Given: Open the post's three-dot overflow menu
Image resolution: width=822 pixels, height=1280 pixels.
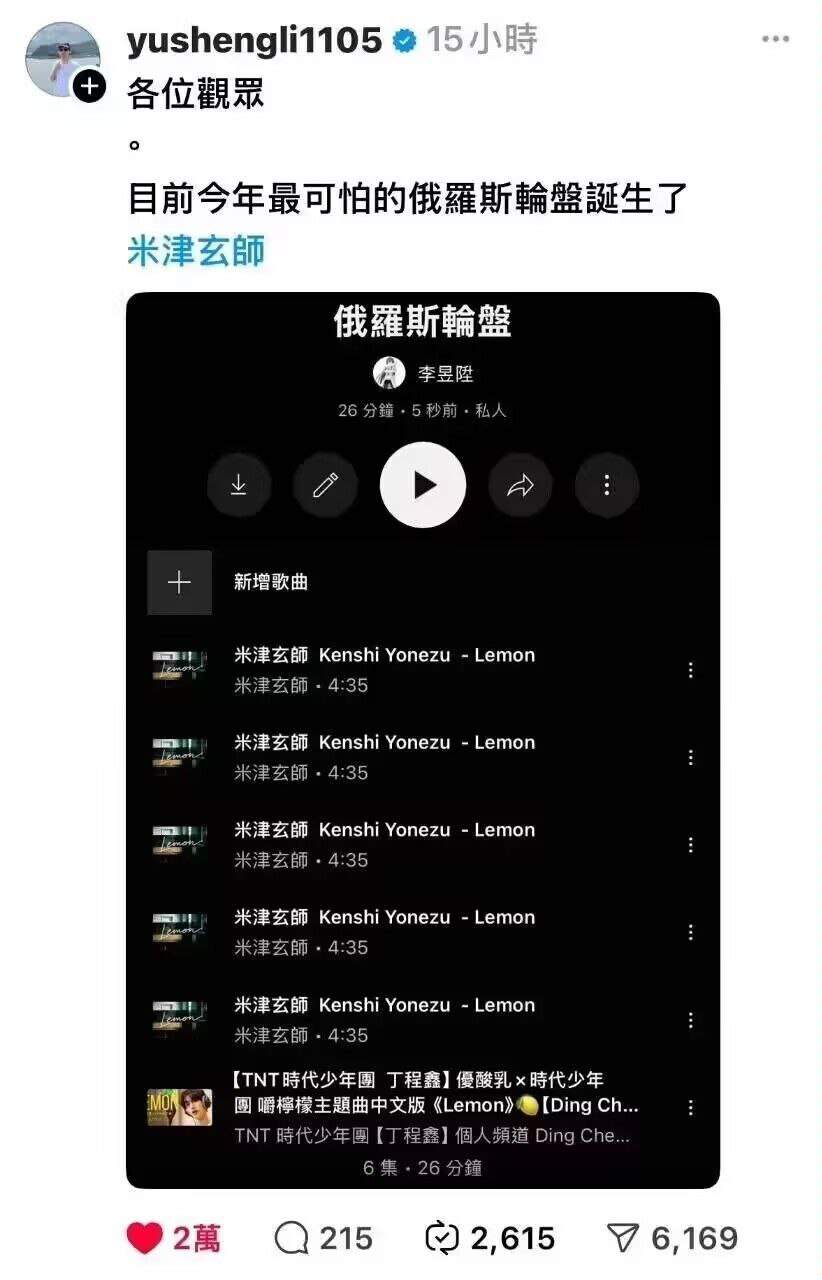Looking at the screenshot, I should 775,39.
